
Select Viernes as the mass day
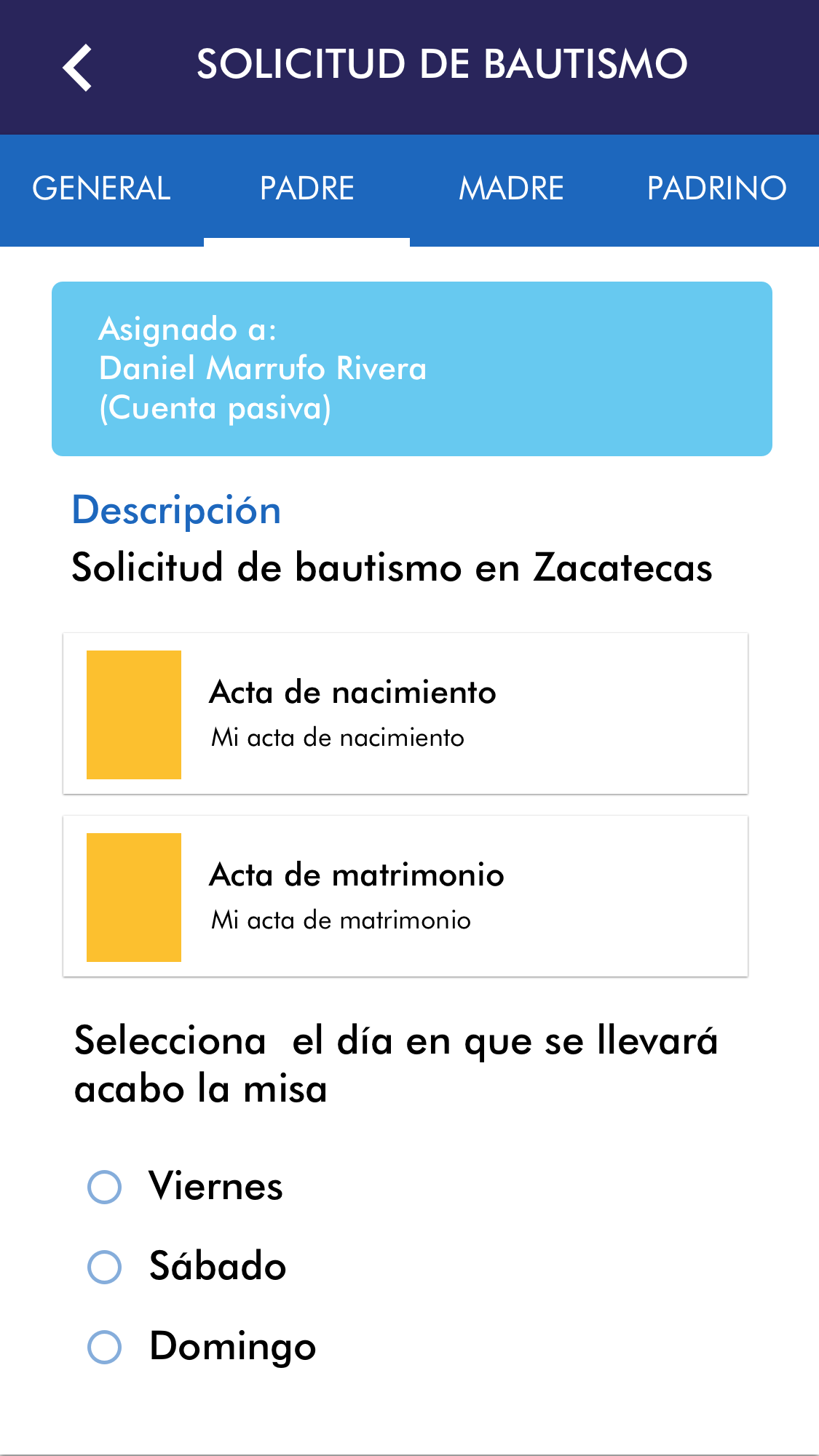105,1187
